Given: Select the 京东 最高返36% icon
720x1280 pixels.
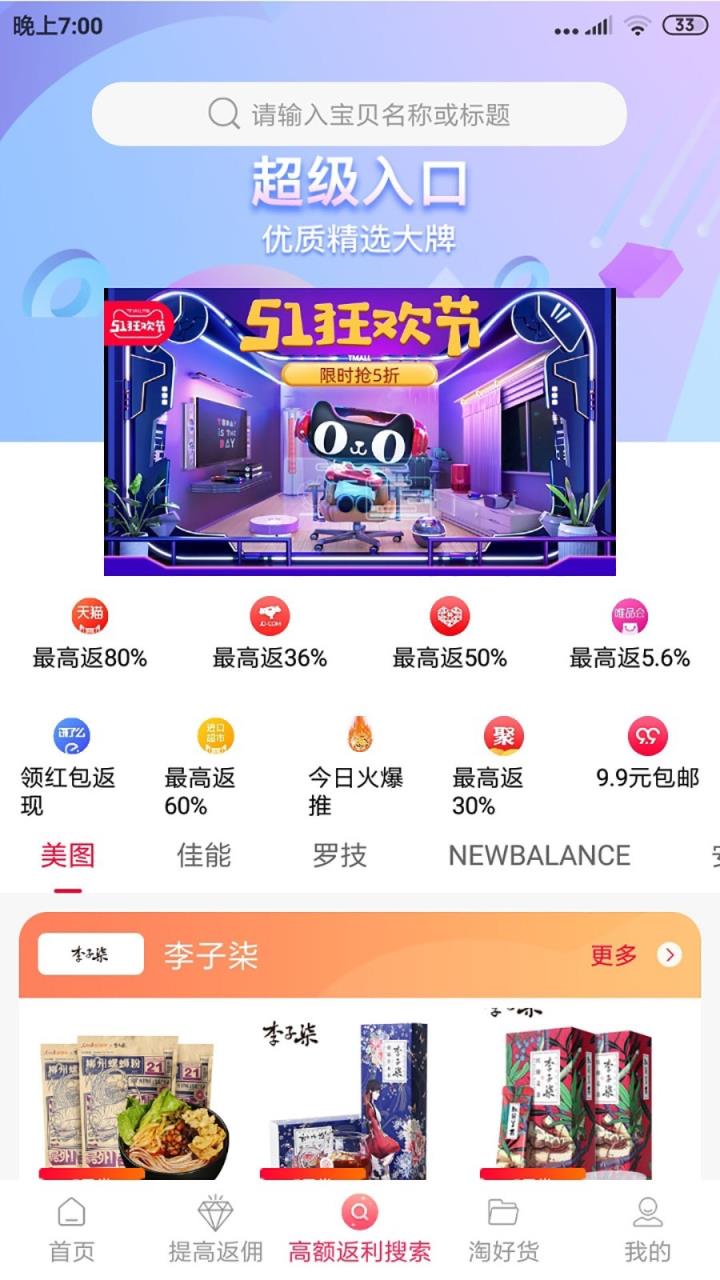Looking at the screenshot, I should (x=268, y=618).
